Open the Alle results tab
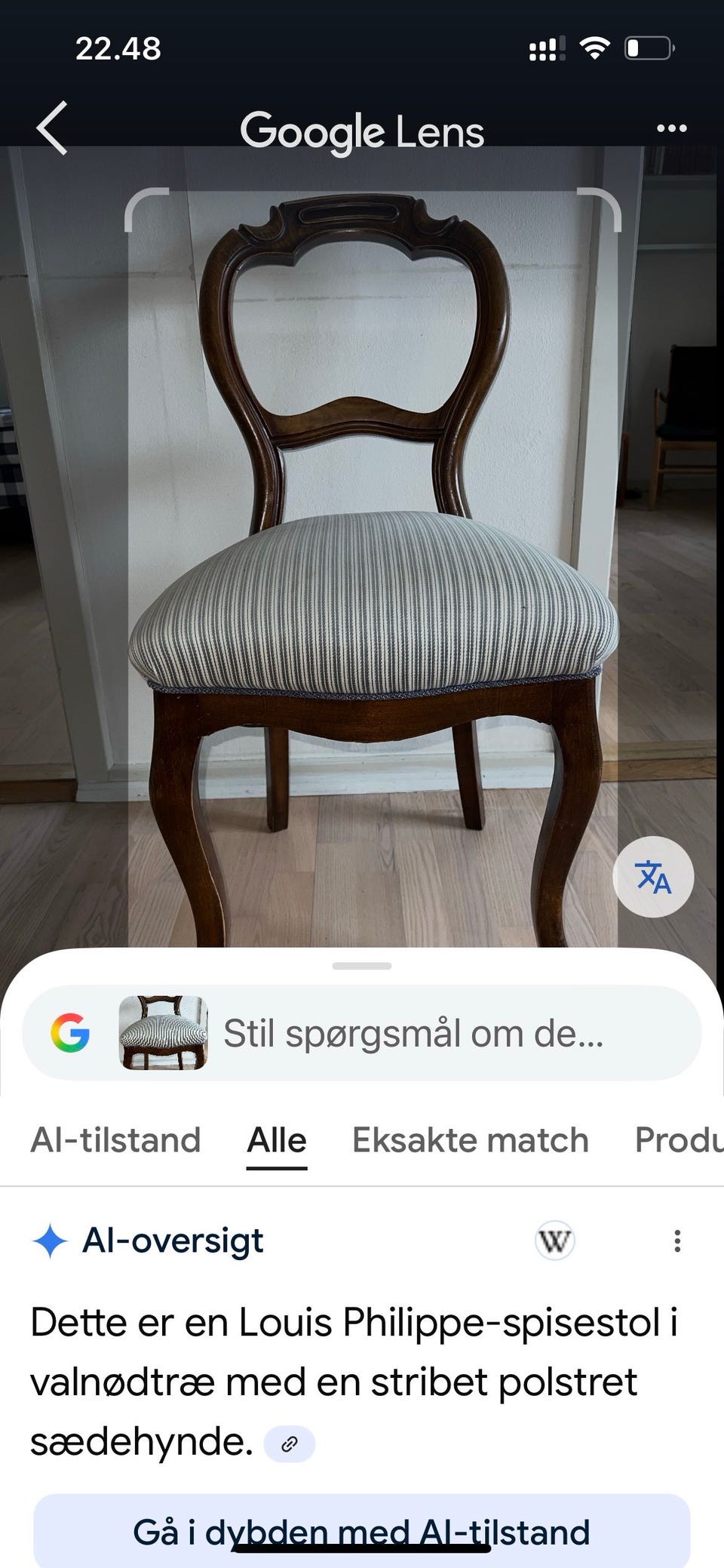This screenshot has width=724, height=1568. click(276, 1140)
